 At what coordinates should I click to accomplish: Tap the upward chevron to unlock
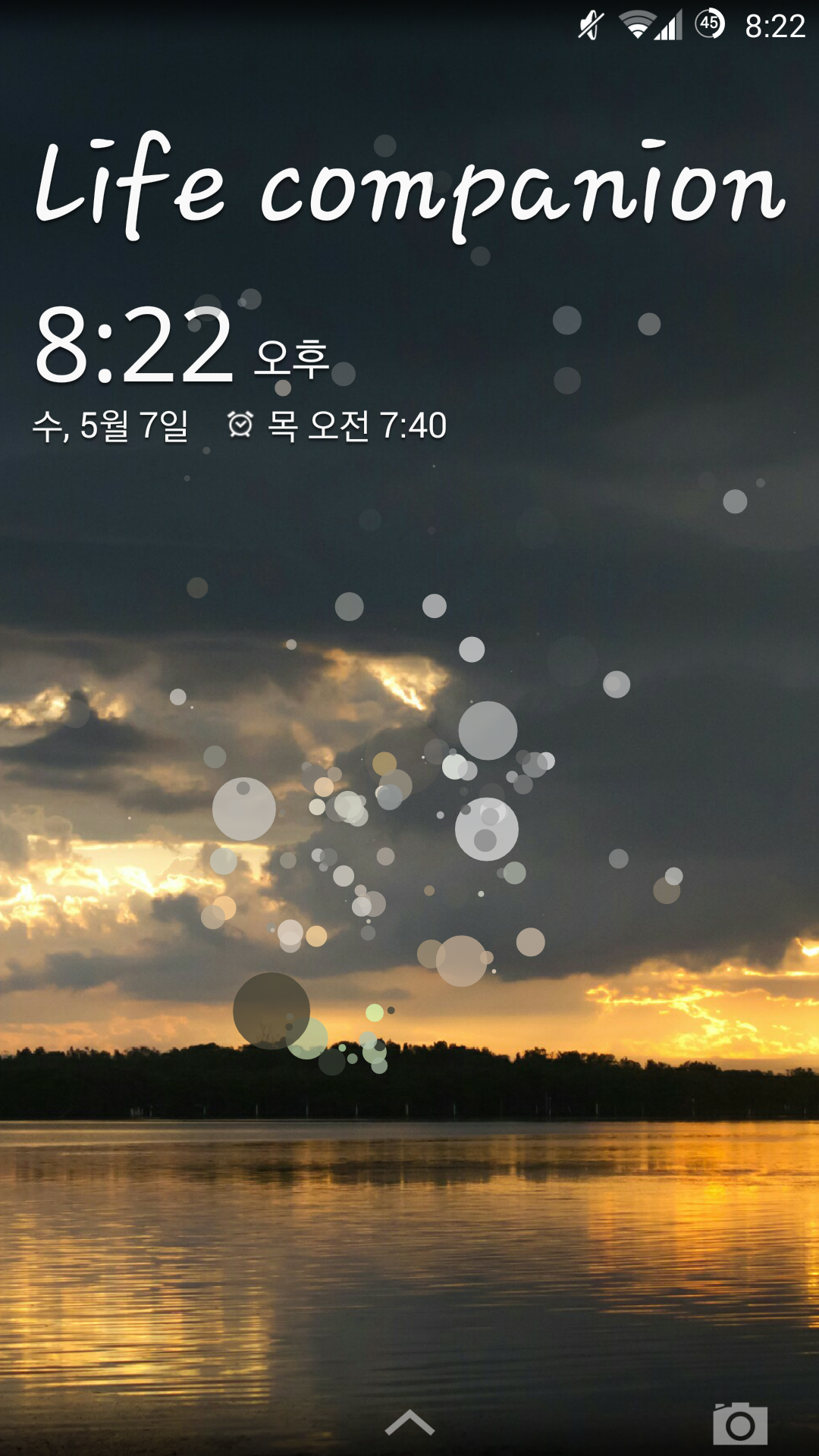[x=409, y=1423]
